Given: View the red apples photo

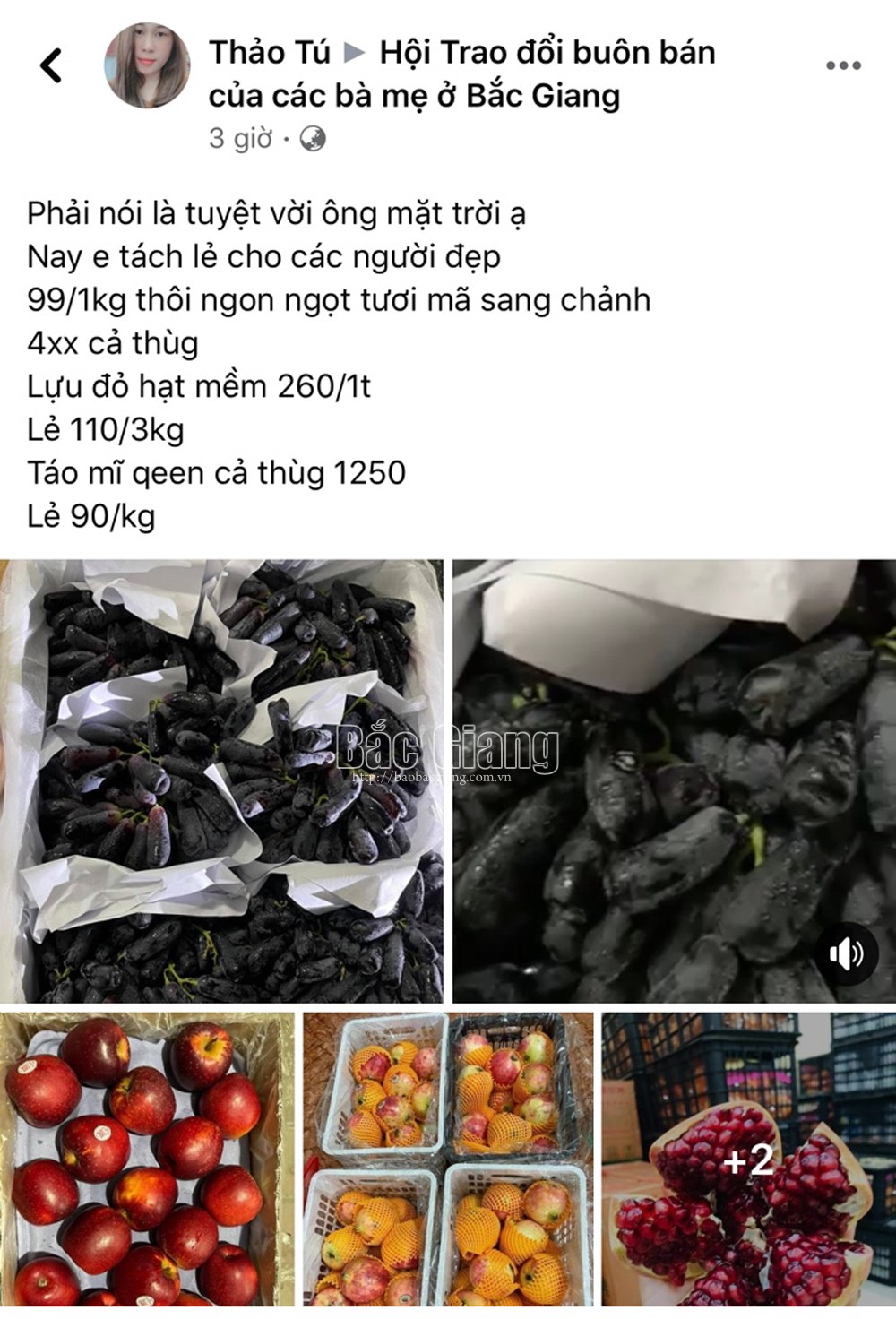Looking at the screenshot, I should (x=147, y=1159).
